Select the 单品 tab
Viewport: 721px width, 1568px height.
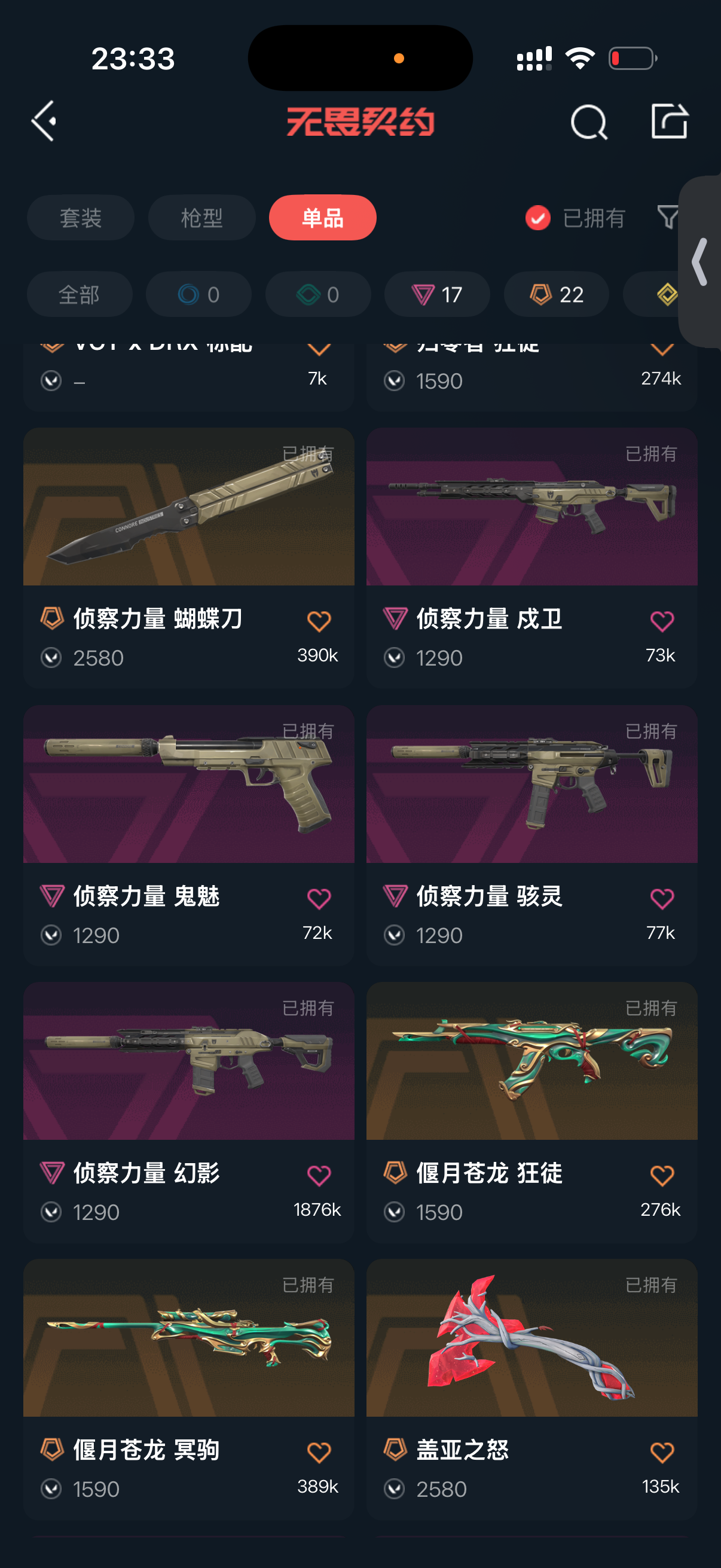[x=322, y=218]
